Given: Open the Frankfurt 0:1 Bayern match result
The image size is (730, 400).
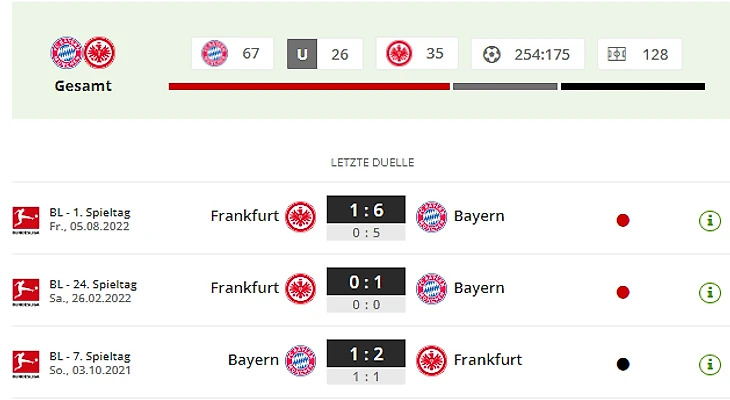Looking at the screenshot, I should tap(366, 282).
